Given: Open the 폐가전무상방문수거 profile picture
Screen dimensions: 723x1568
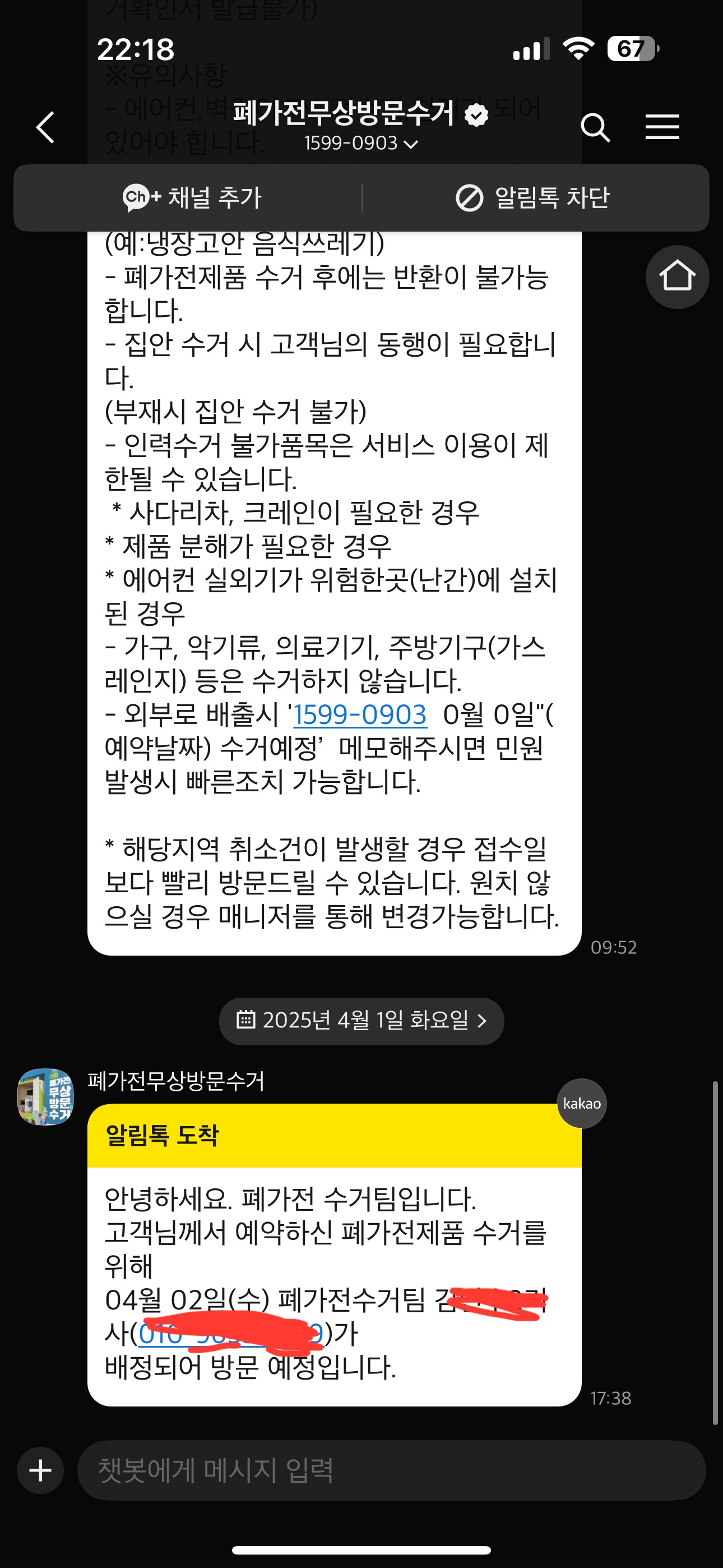Looking at the screenshot, I should click(45, 1096).
